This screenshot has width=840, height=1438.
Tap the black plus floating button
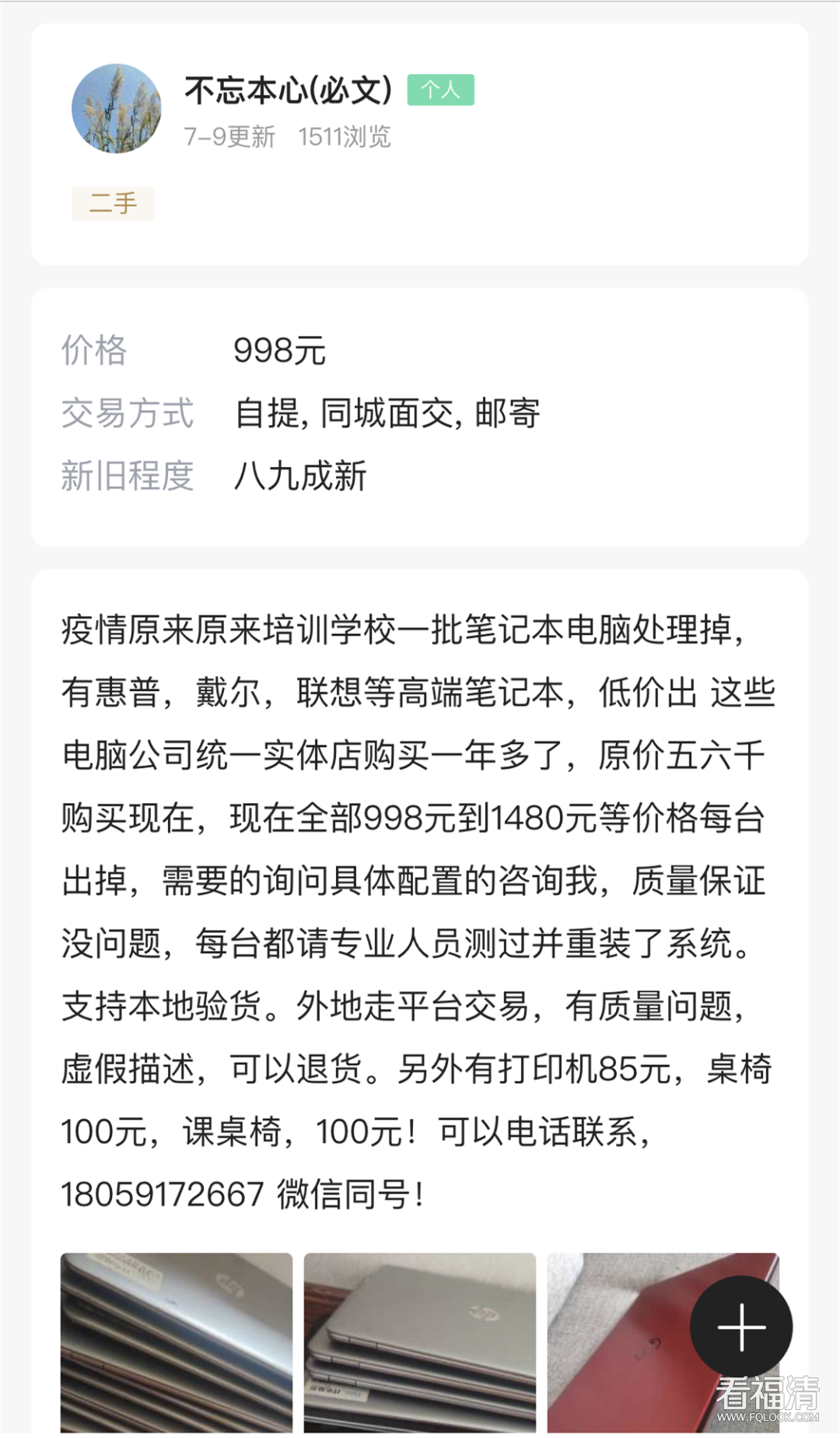741,1328
